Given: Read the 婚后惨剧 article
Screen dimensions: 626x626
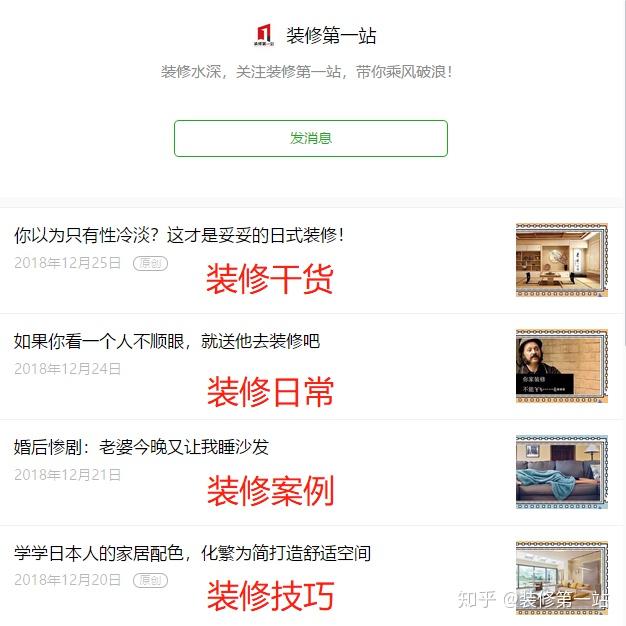Looking at the screenshot, I should pyautogui.click(x=141, y=447).
